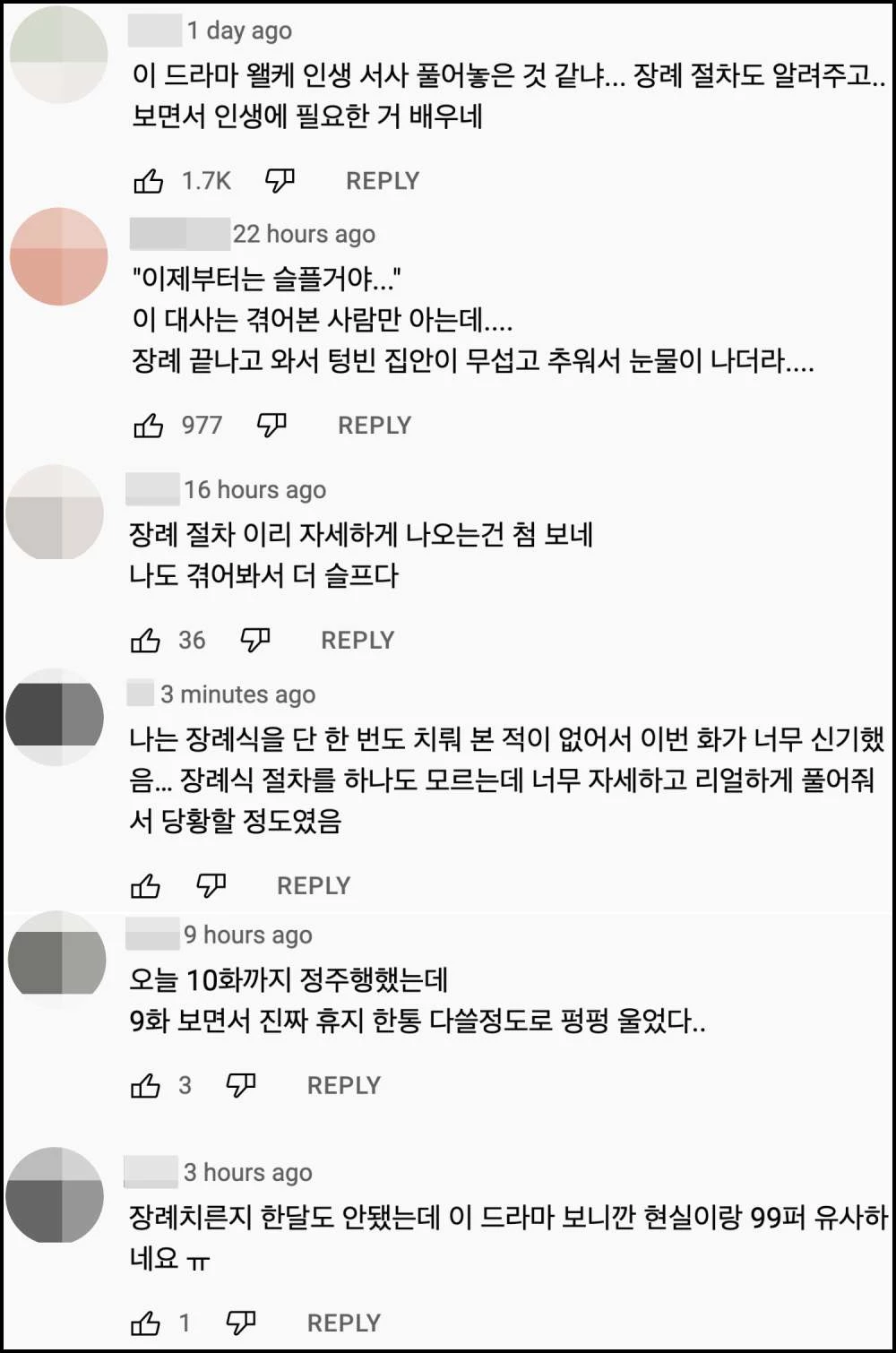This screenshot has width=896, height=1353.
Task: Dislike the comment posted 9 hours ago
Action: pos(240,1086)
